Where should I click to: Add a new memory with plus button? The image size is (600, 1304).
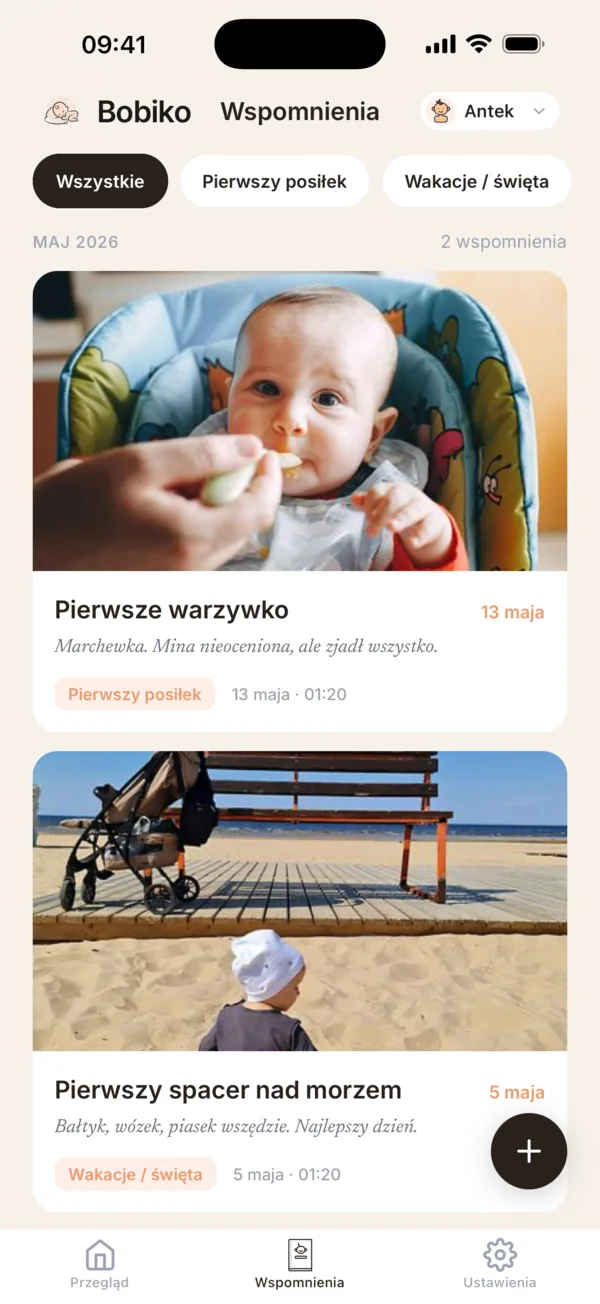click(x=529, y=1151)
